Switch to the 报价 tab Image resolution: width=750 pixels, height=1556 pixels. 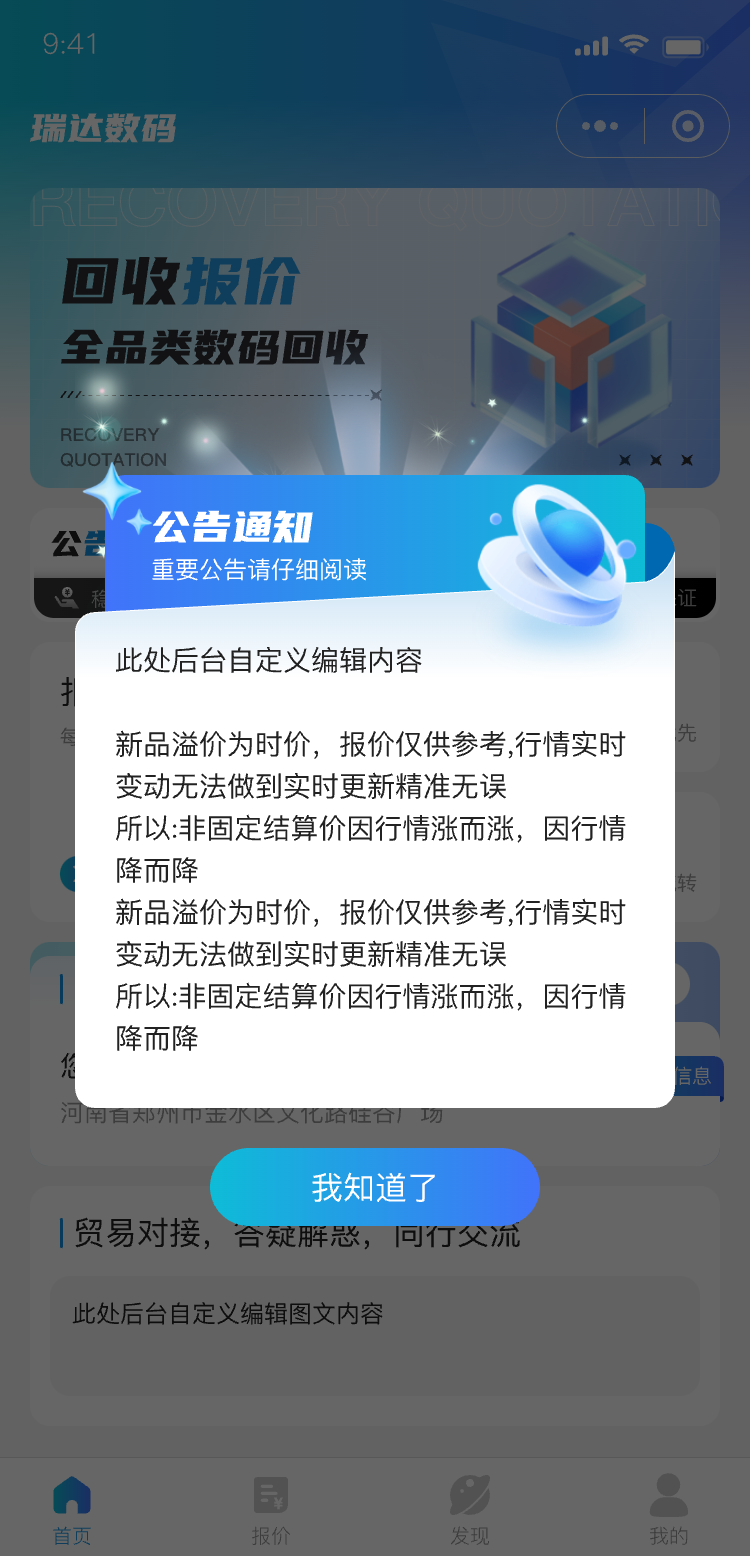[271, 1510]
